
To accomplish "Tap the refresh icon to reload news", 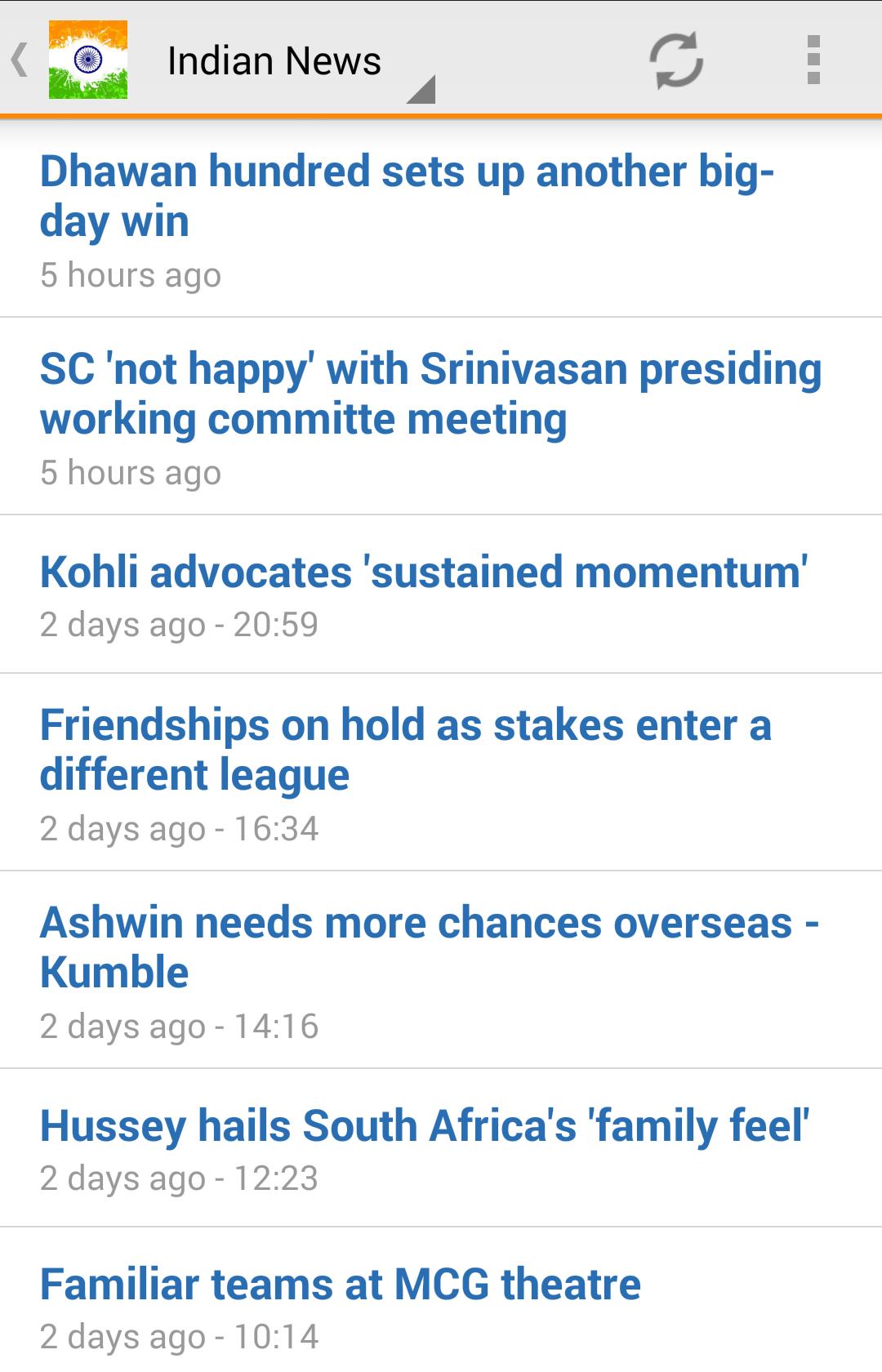I will click(676, 61).
